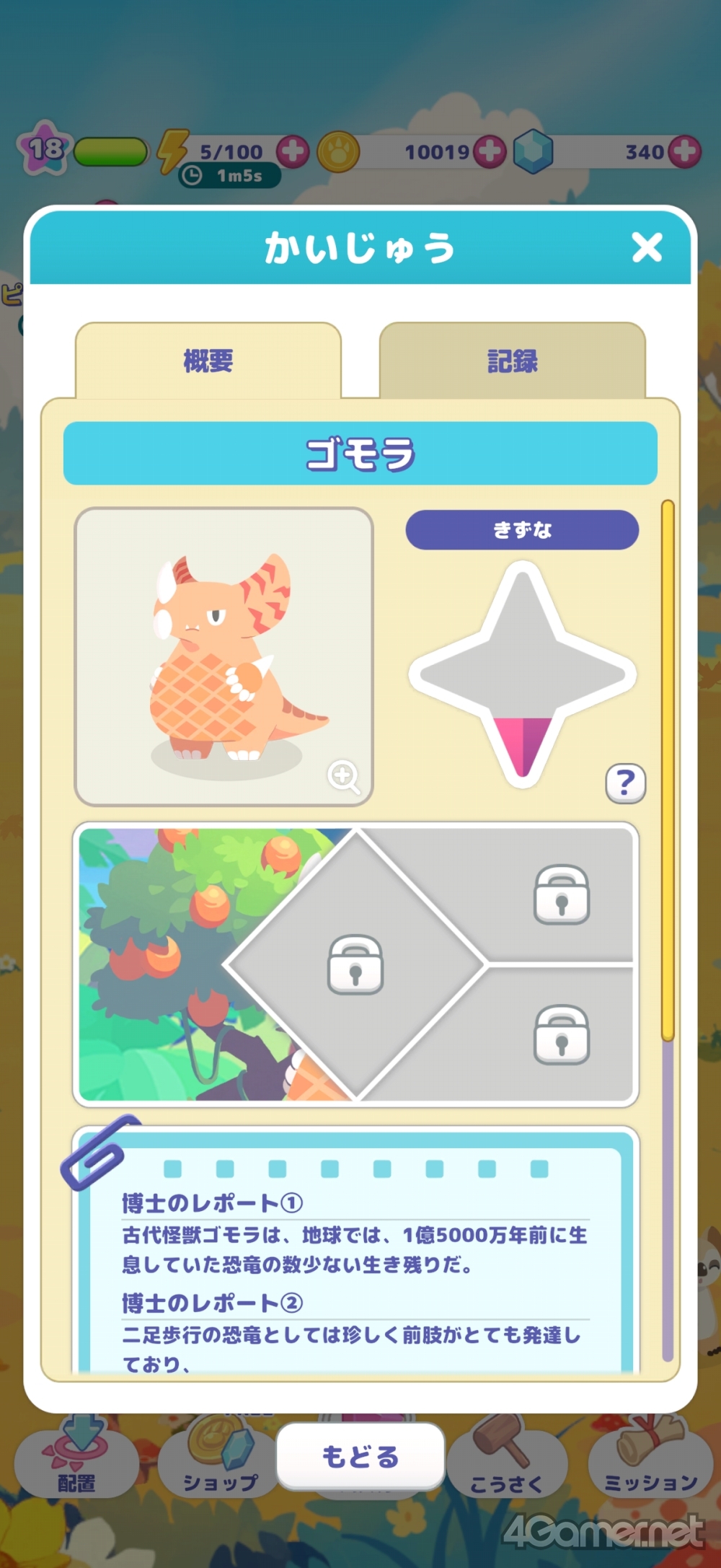
Task: Switch to the 記録 tab
Action: 512,361
